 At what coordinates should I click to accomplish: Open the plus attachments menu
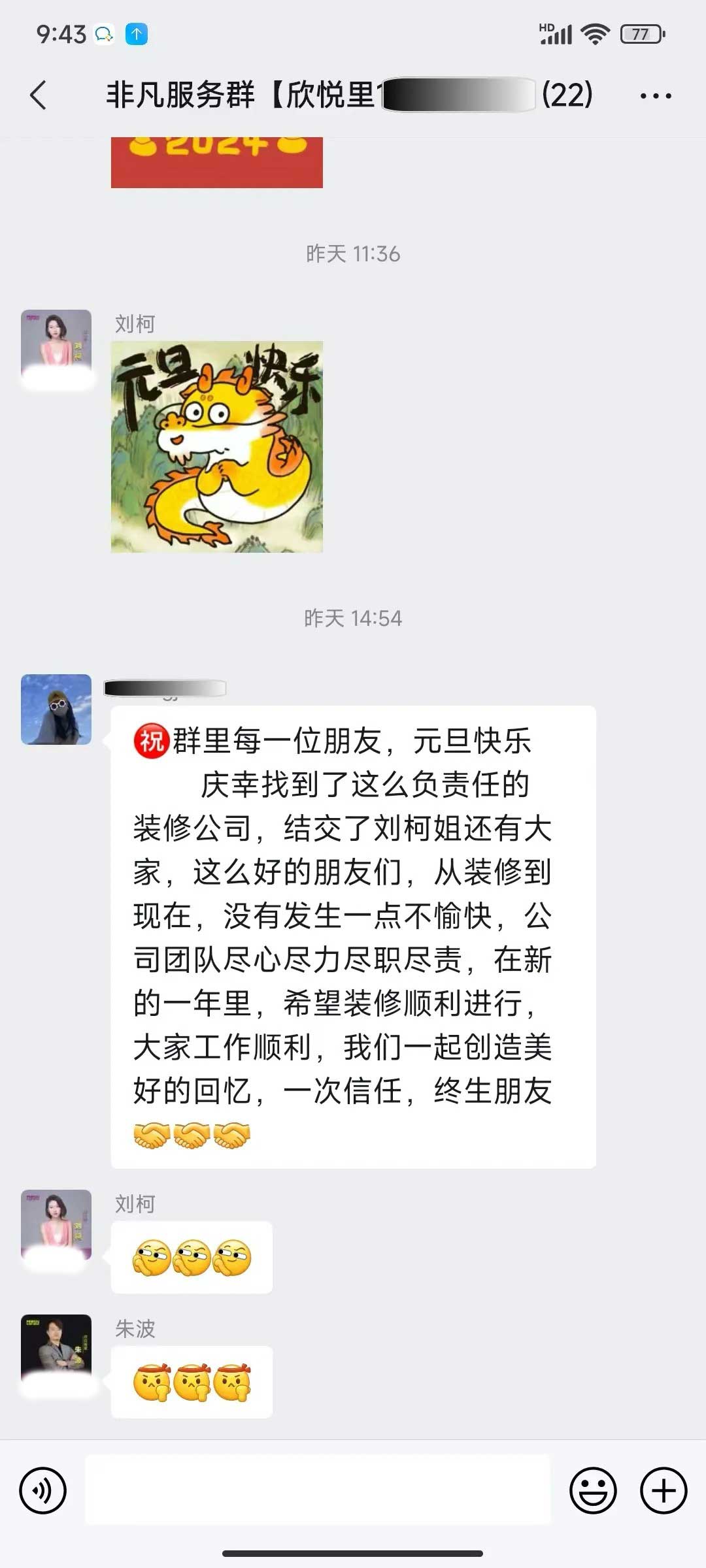pyautogui.click(x=663, y=1490)
